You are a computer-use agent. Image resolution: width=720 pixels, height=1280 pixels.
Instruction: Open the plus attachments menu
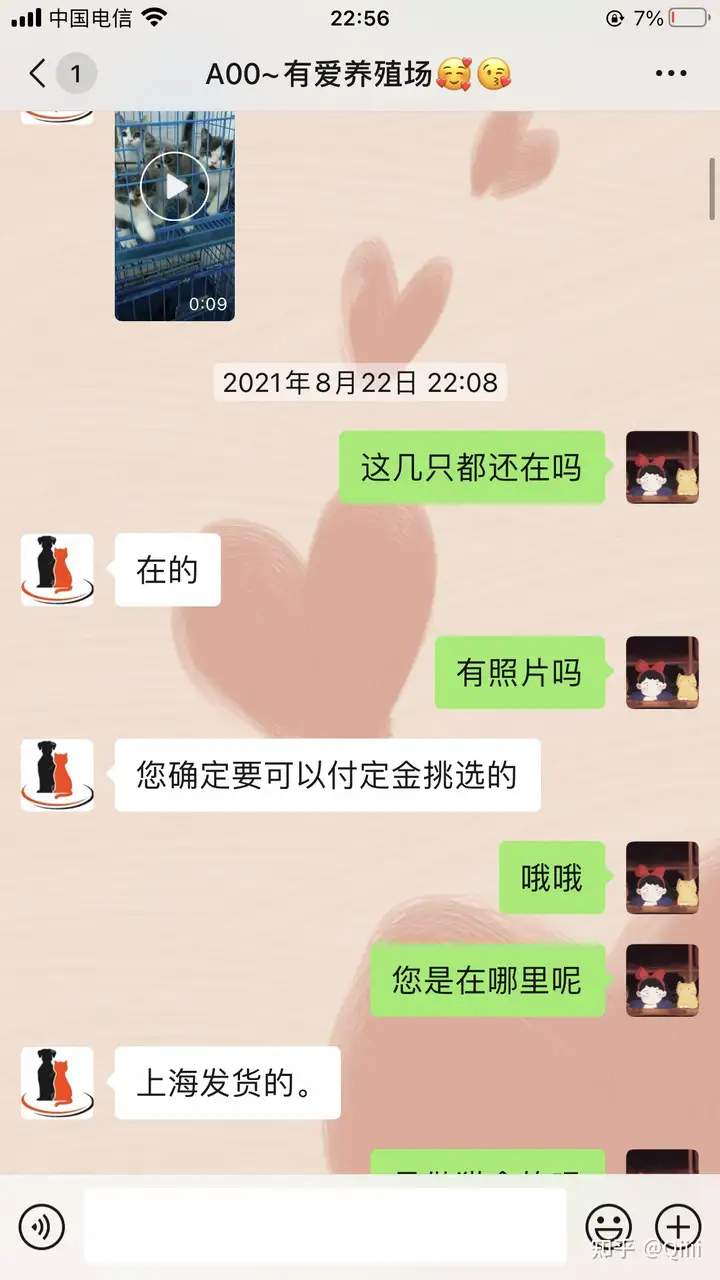pos(677,1226)
